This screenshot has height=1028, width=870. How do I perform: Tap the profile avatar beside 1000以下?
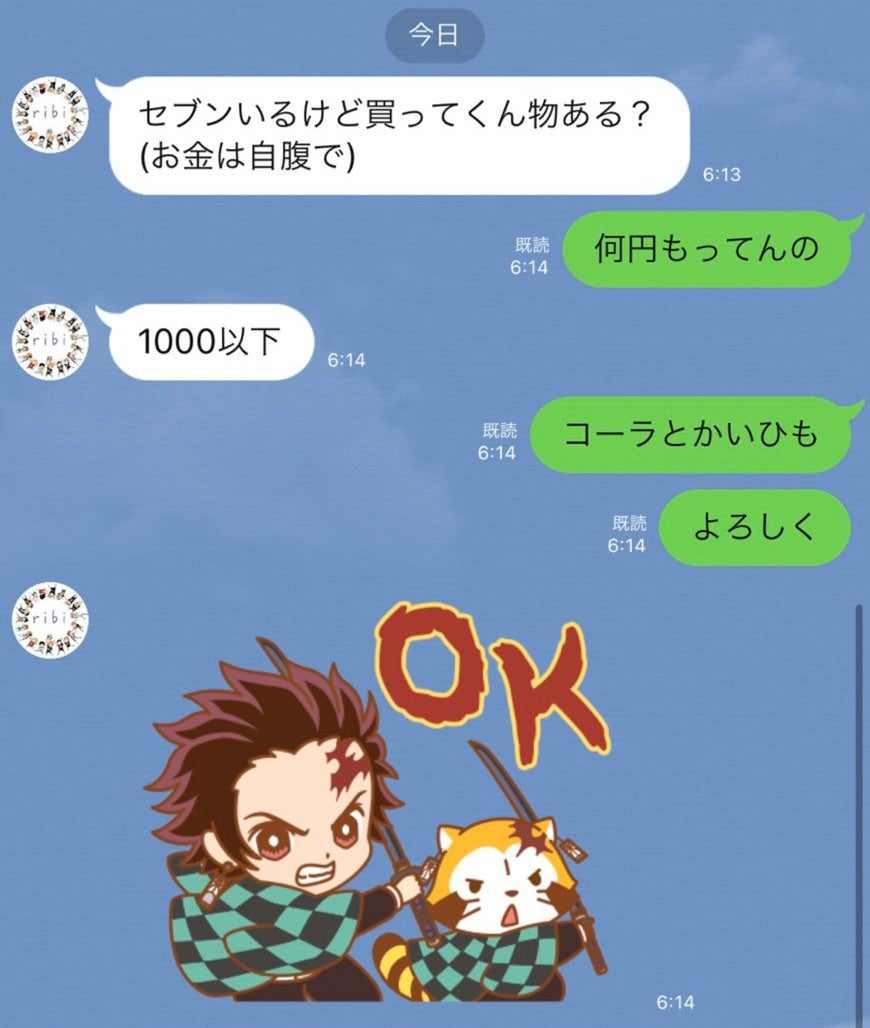pyautogui.click(x=50, y=342)
